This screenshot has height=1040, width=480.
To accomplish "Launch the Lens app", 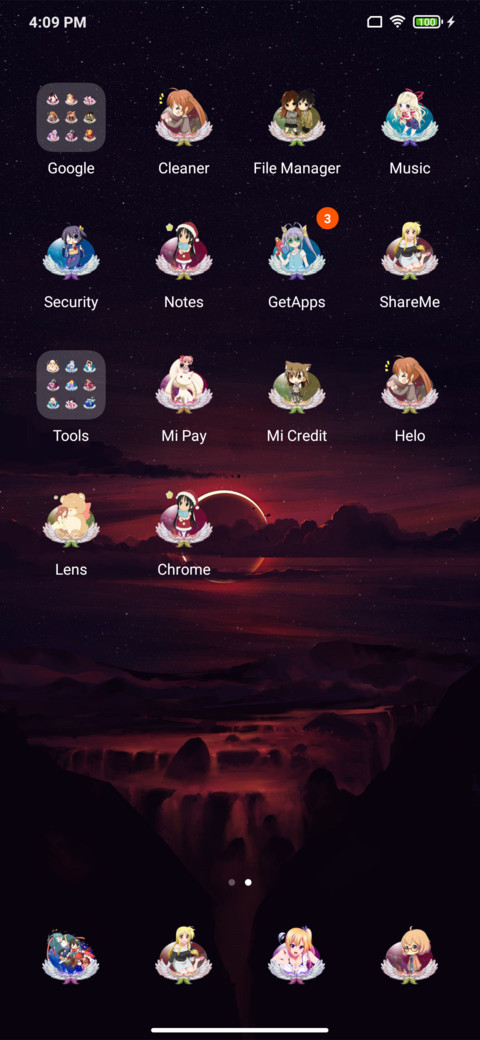I will pos(71,519).
